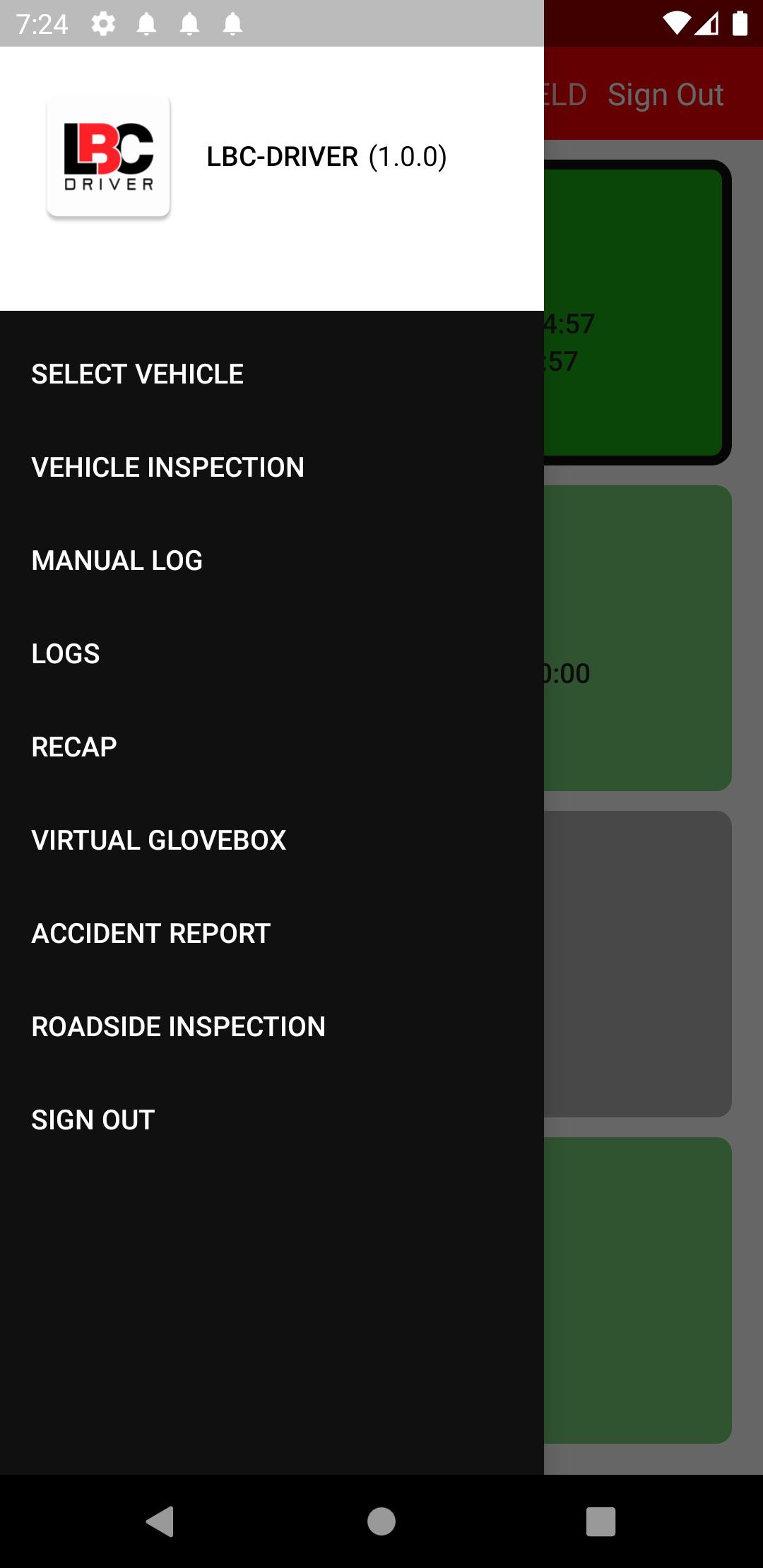Screen dimensions: 763x1568
Task: Go to Vehicle Inspection
Action: tap(272, 467)
